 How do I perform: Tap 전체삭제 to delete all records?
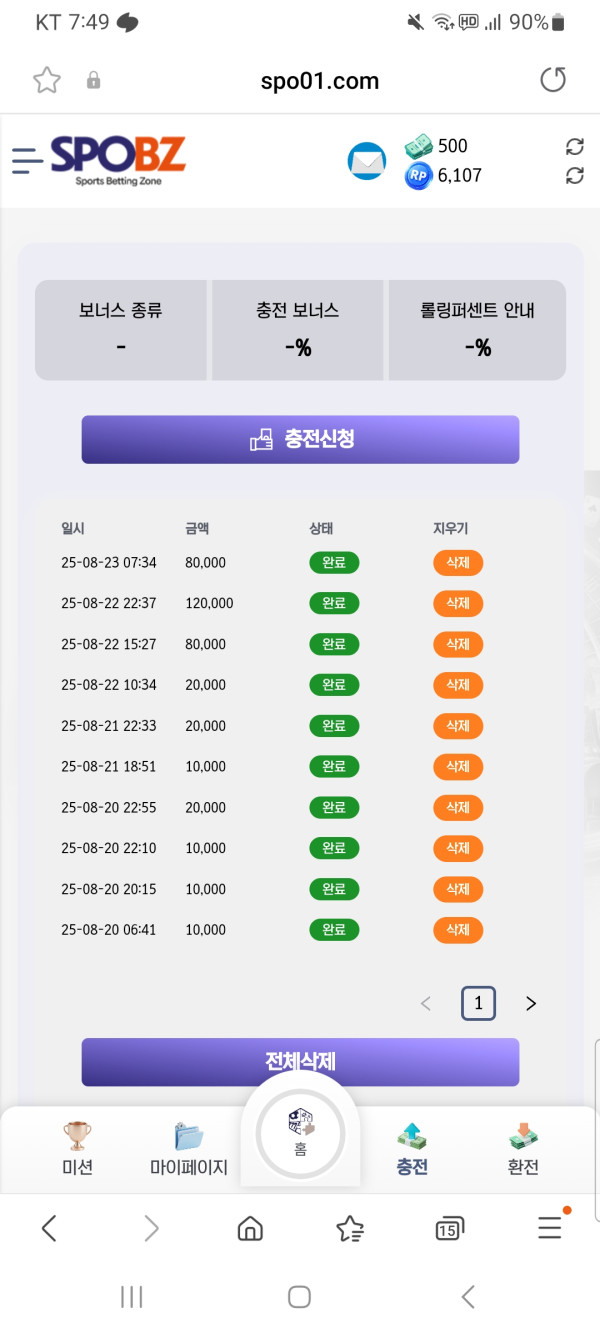300,1062
